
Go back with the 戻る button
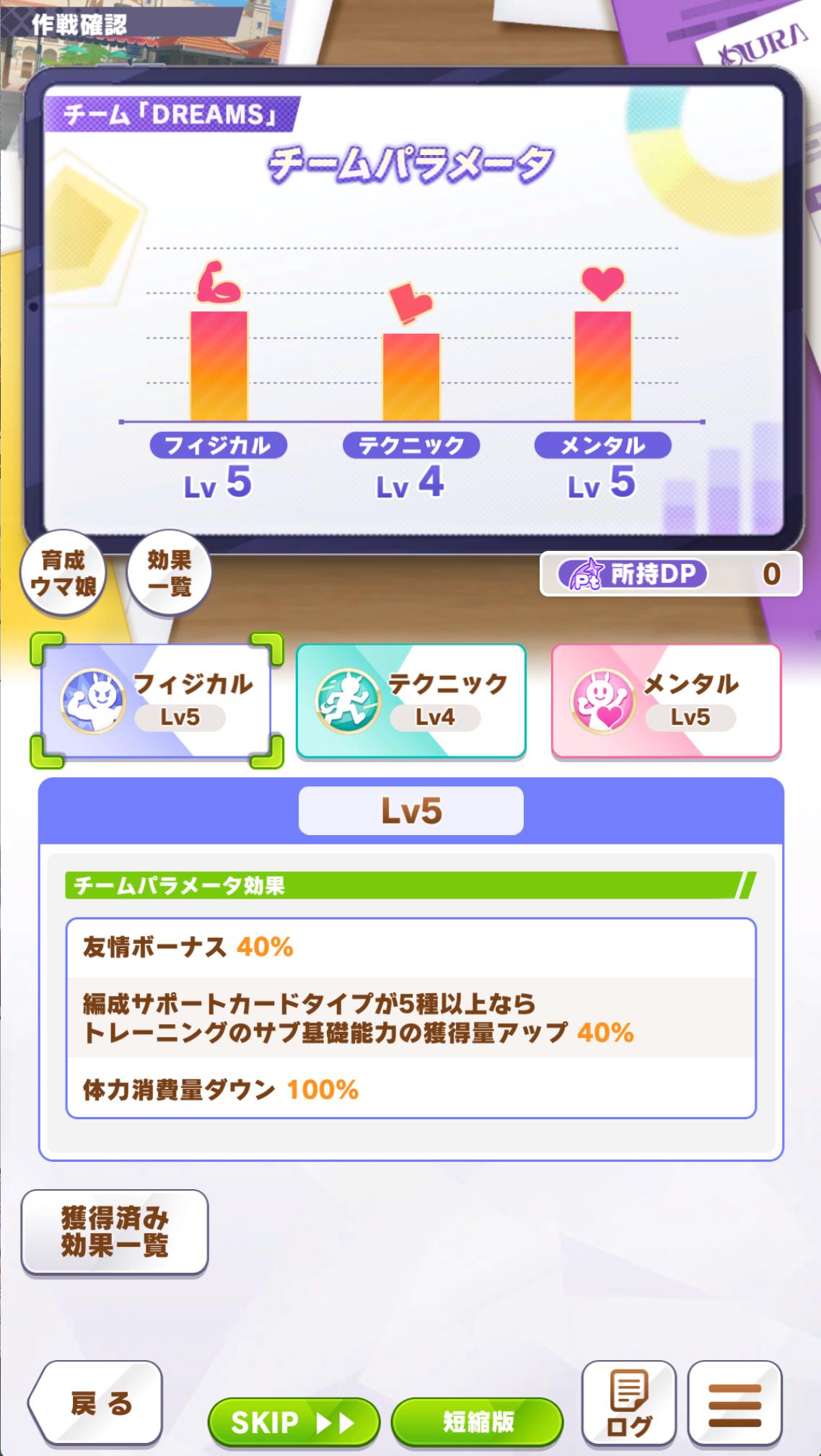(97, 1403)
